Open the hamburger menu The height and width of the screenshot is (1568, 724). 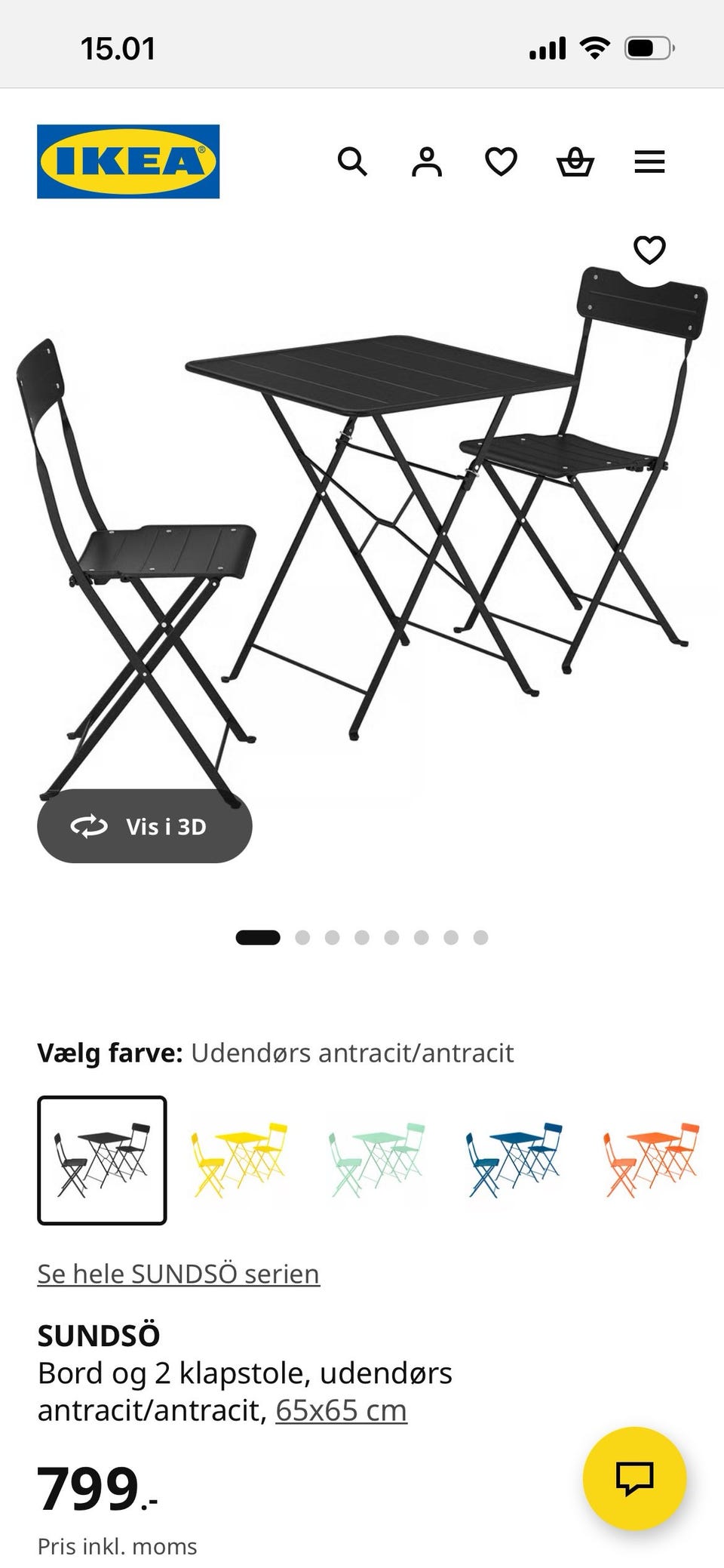click(649, 161)
